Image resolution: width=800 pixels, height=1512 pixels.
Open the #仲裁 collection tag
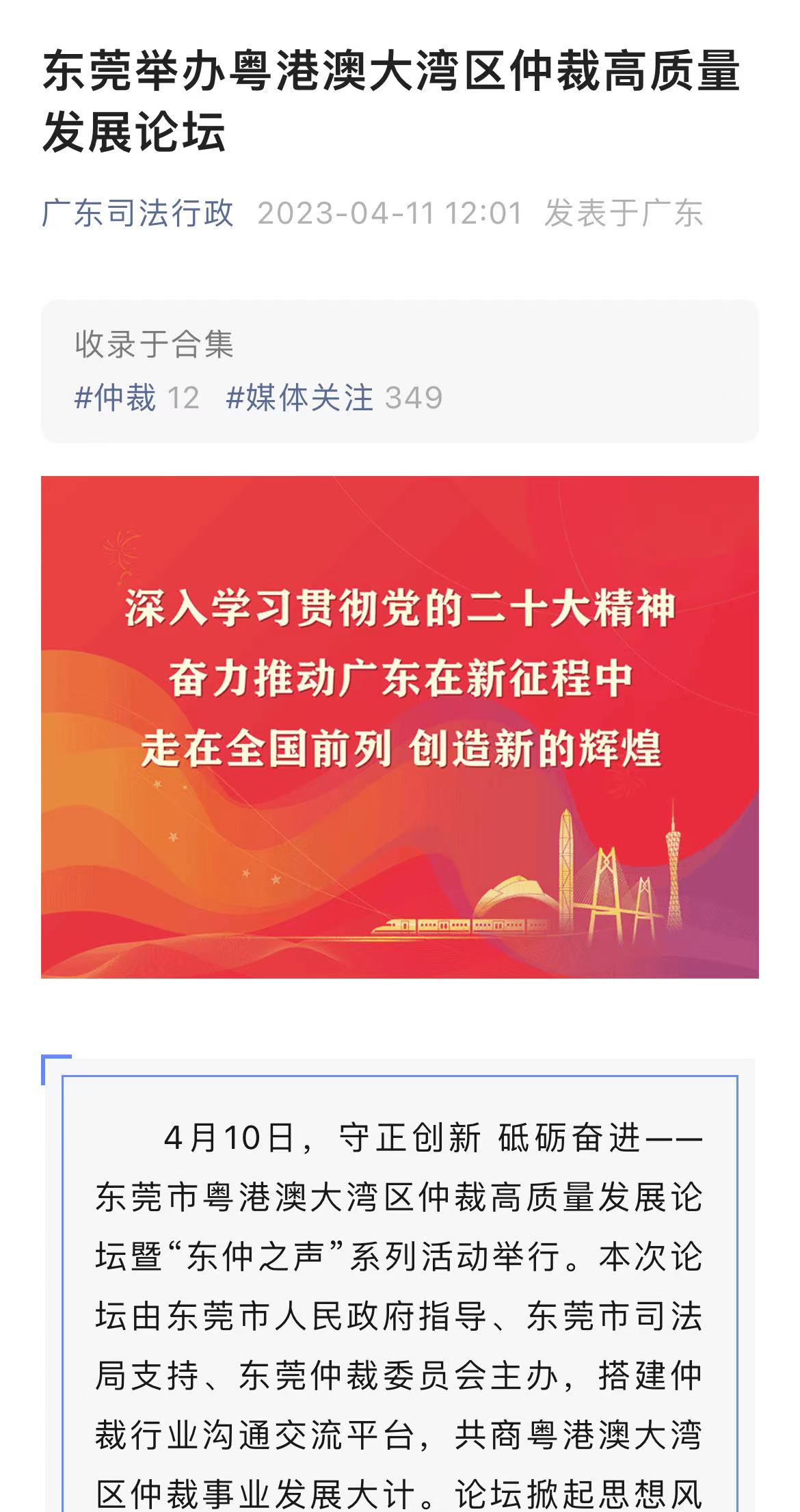click(116, 397)
